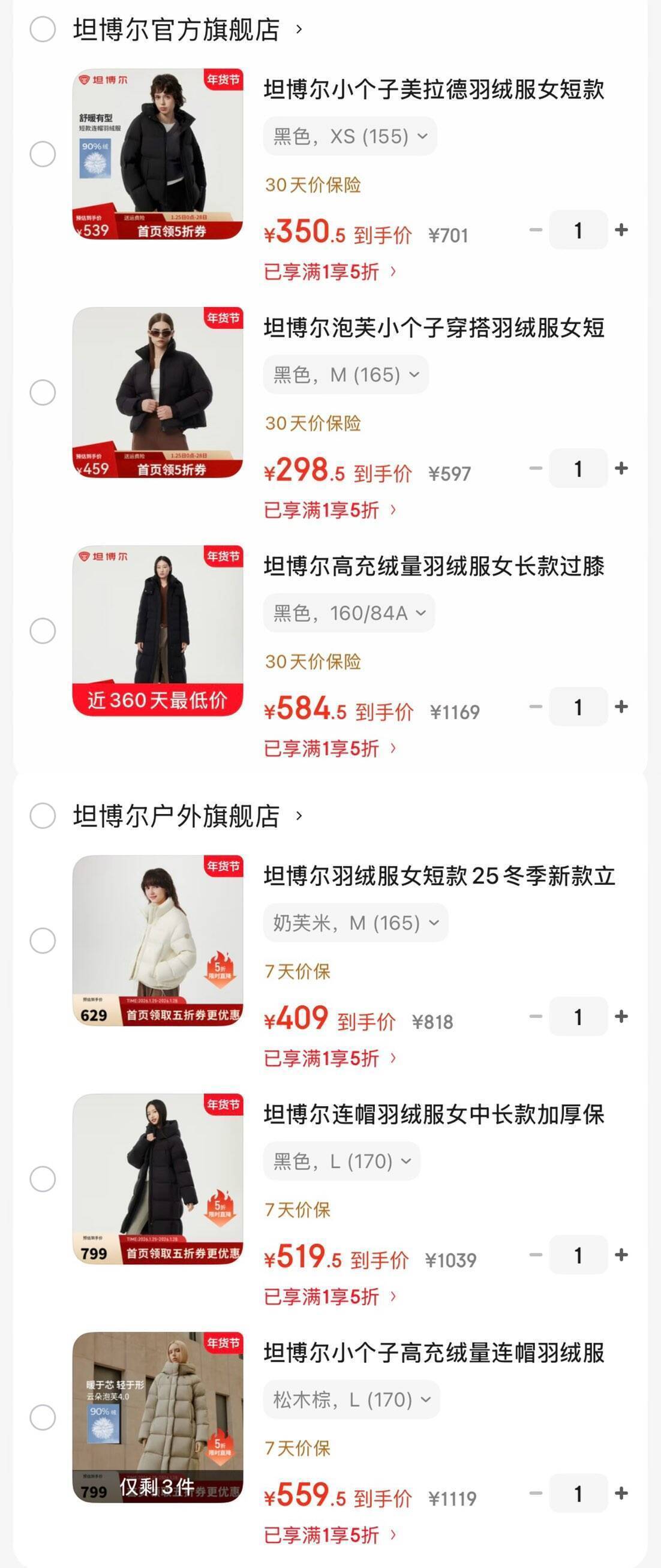Change the 奶芙米, M (165) option
Image resolution: width=661 pixels, height=1568 pixels.
point(356,923)
